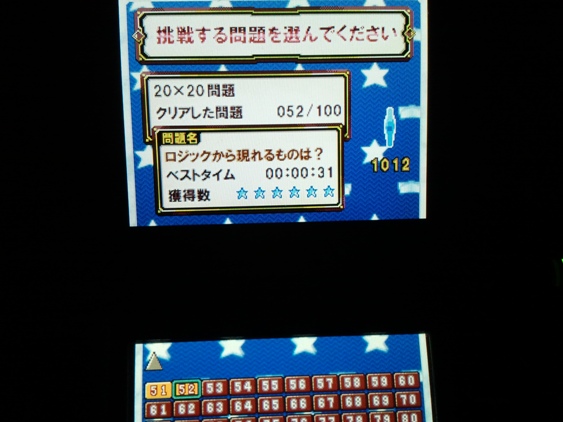Image resolution: width=563 pixels, height=422 pixels.
Task: Open puzzle 54
Action: (243, 386)
